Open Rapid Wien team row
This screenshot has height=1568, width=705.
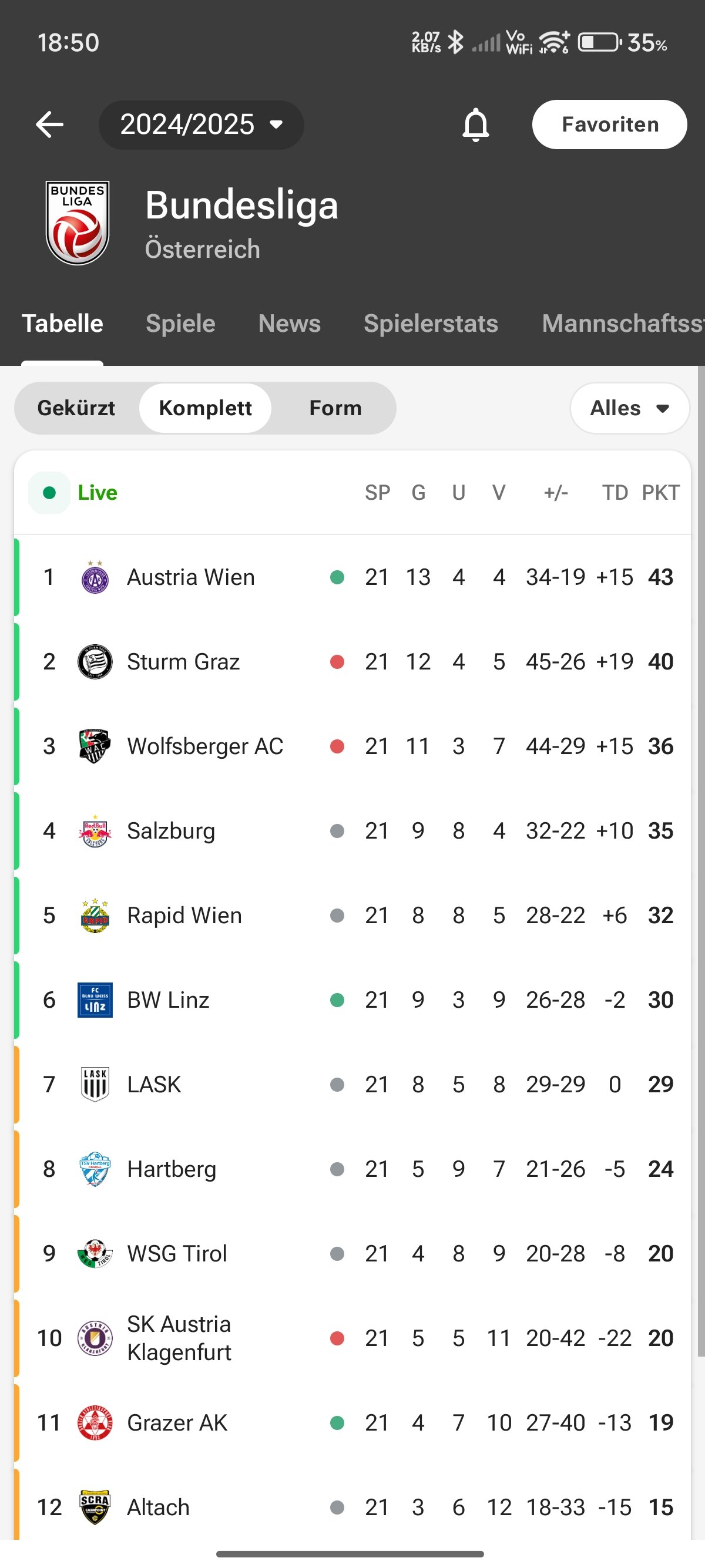pyautogui.click(x=352, y=916)
